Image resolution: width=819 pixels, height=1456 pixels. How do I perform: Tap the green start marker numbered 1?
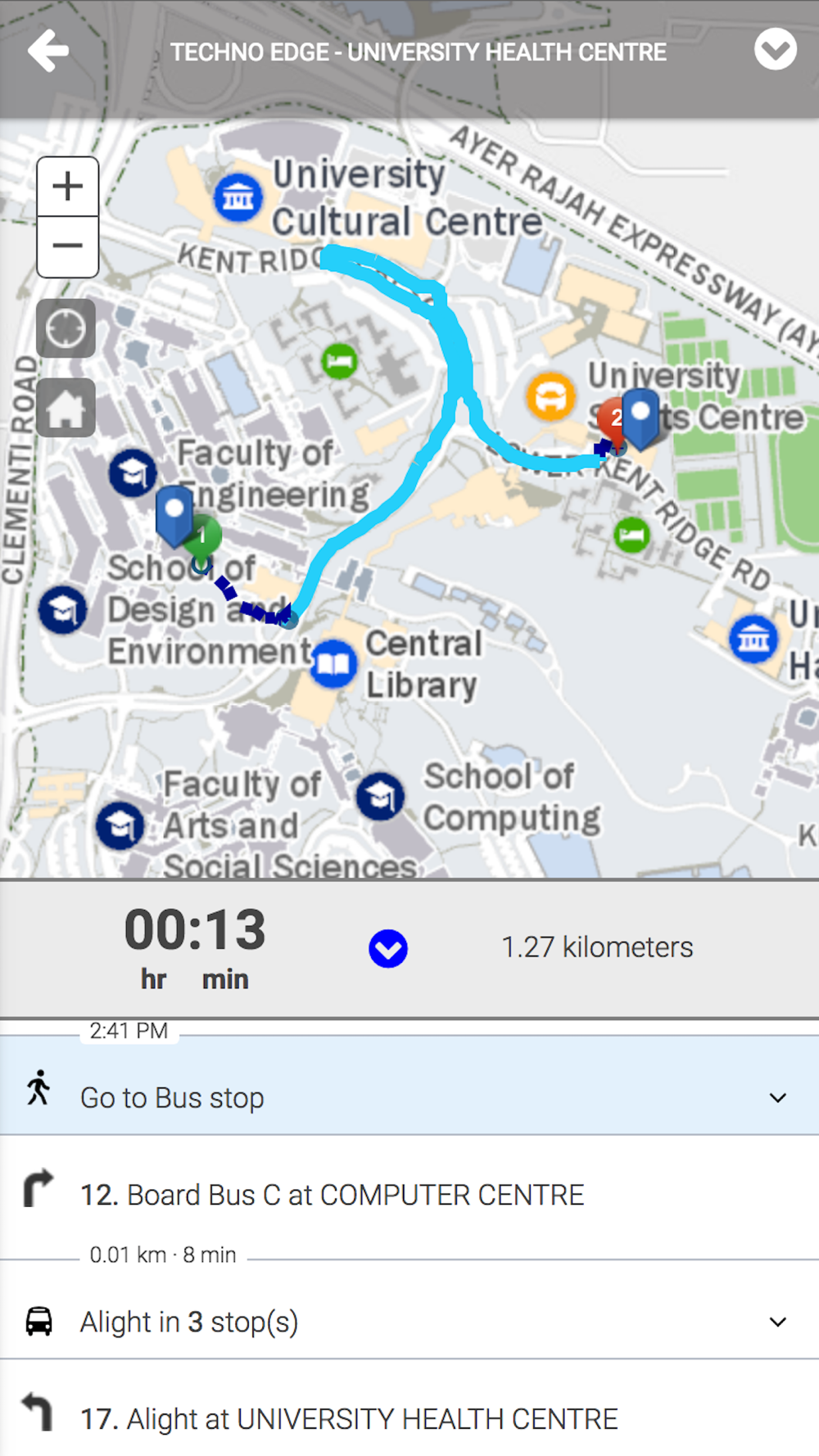[x=204, y=536]
